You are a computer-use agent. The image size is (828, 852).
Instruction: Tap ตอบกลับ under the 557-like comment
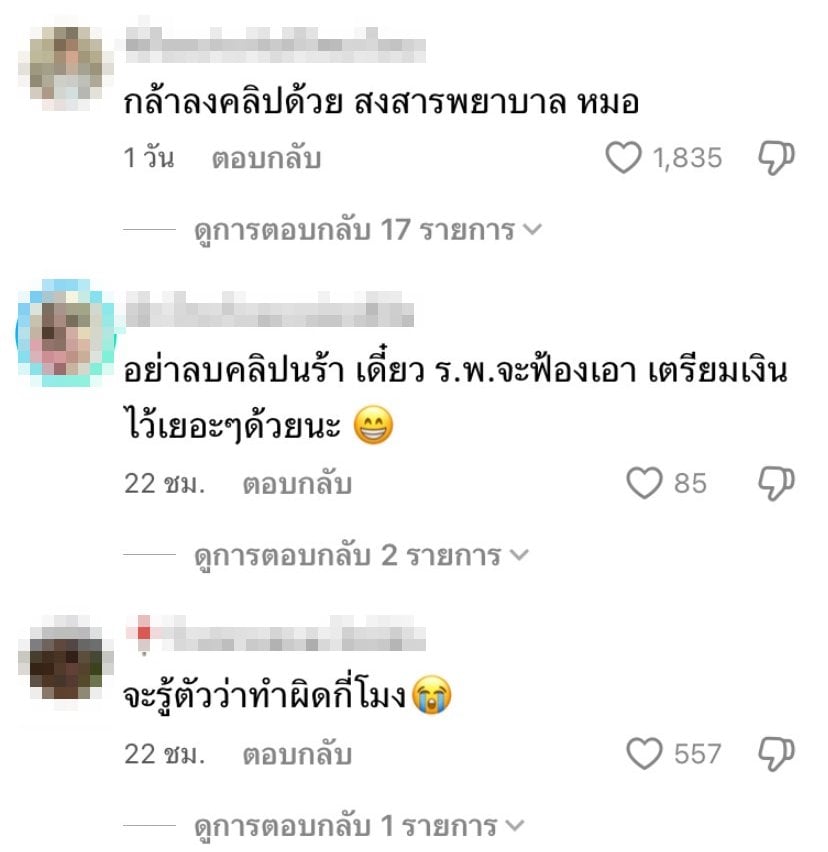click(x=297, y=755)
